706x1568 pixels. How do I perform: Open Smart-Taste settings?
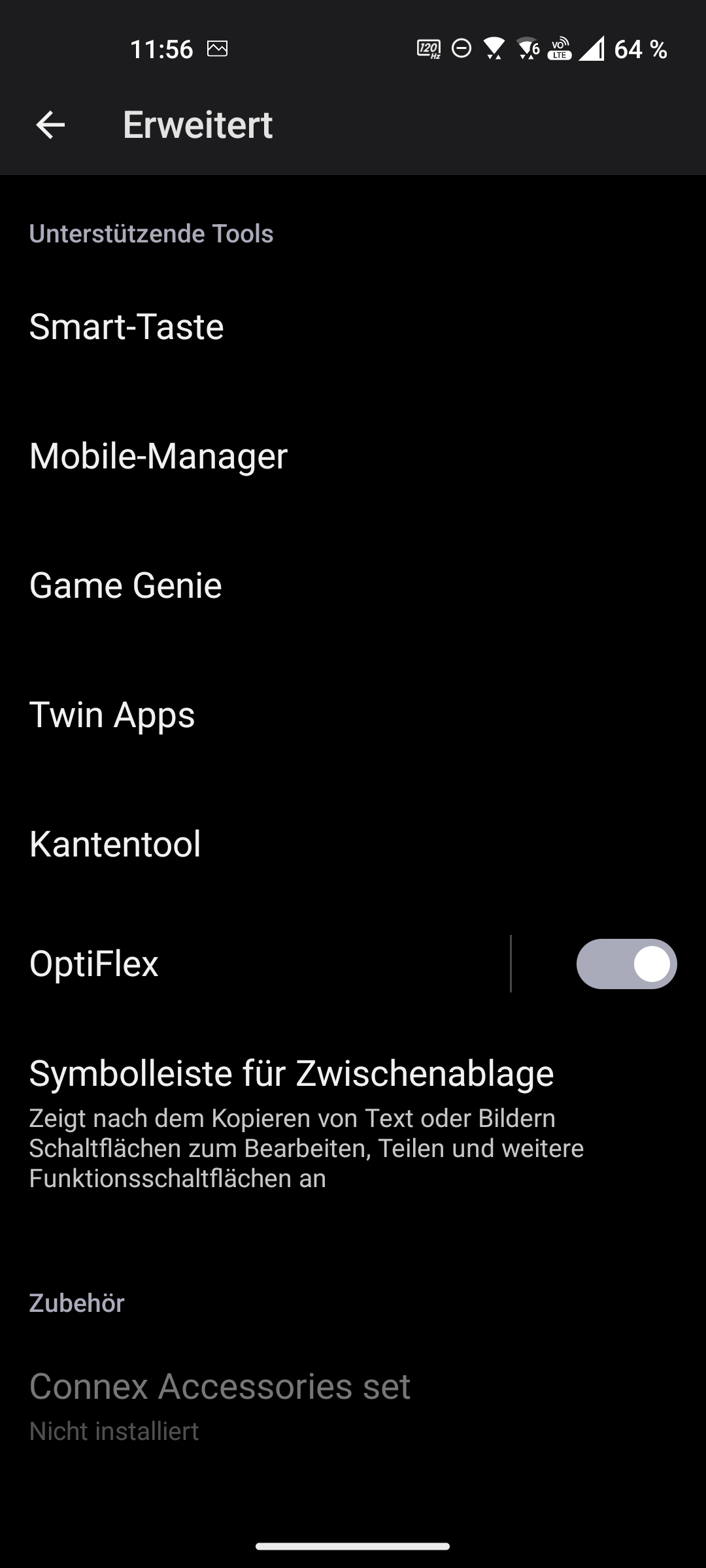pyautogui.click(x=353, y=327)
